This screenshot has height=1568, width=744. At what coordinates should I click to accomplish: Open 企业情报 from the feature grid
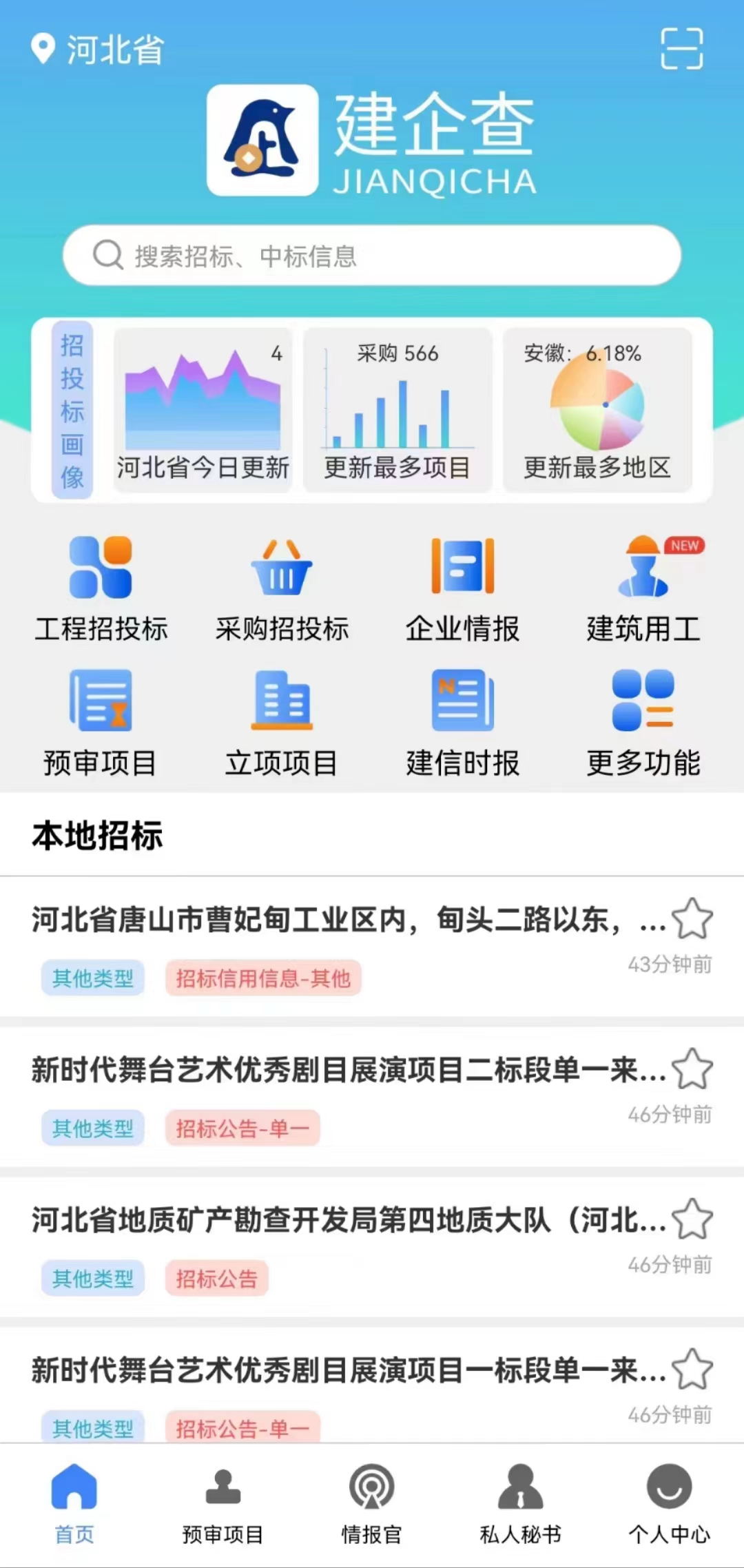coord(463,586)
